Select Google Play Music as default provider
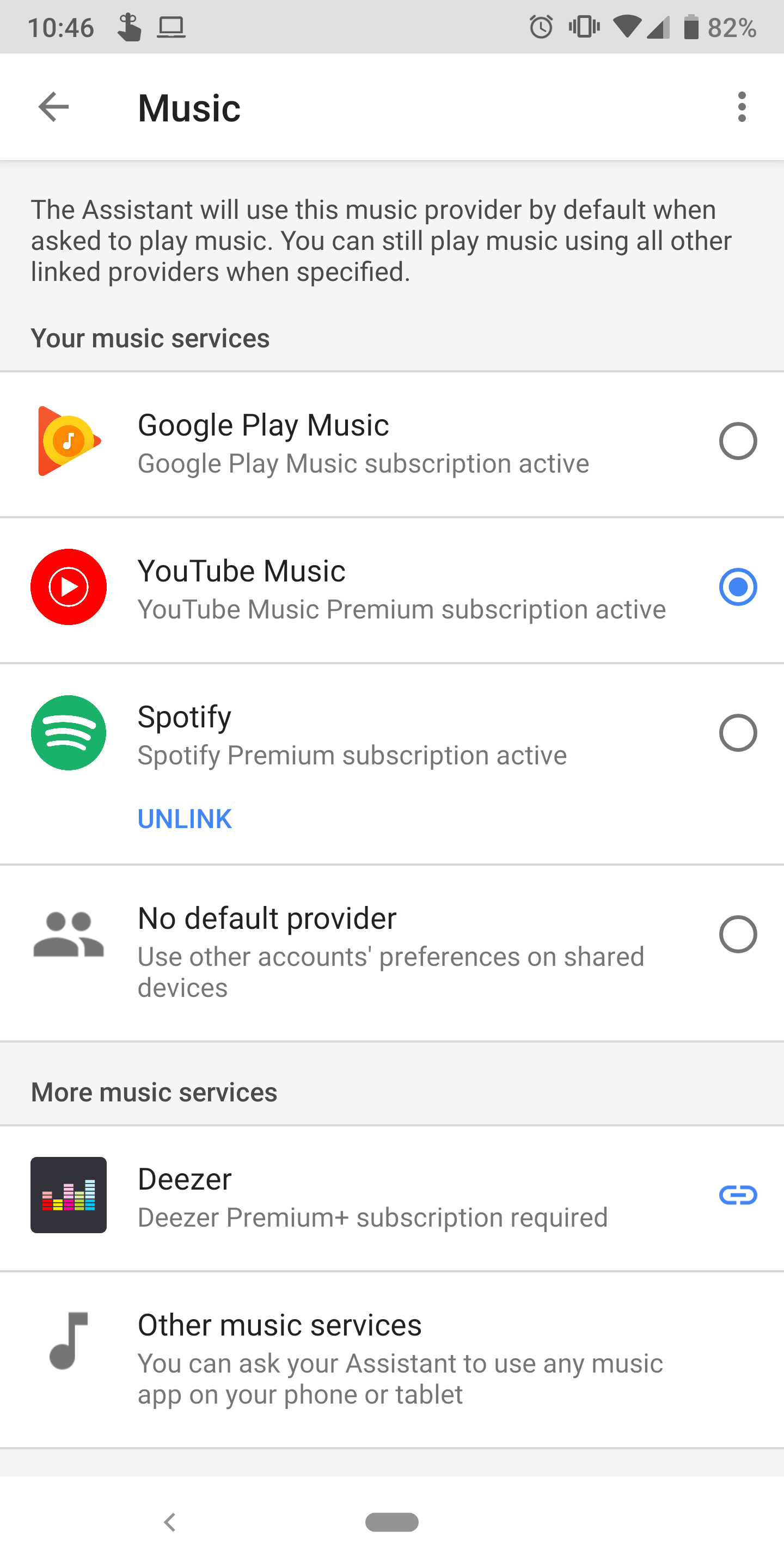784x1568 pixels. (738, 442)
